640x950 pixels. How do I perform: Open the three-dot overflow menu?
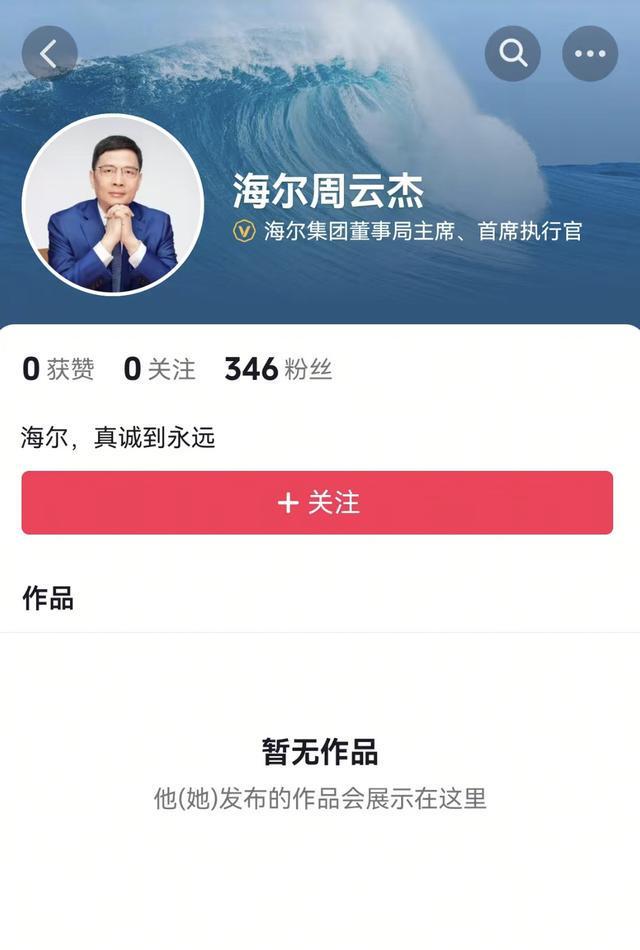[590, 53]
